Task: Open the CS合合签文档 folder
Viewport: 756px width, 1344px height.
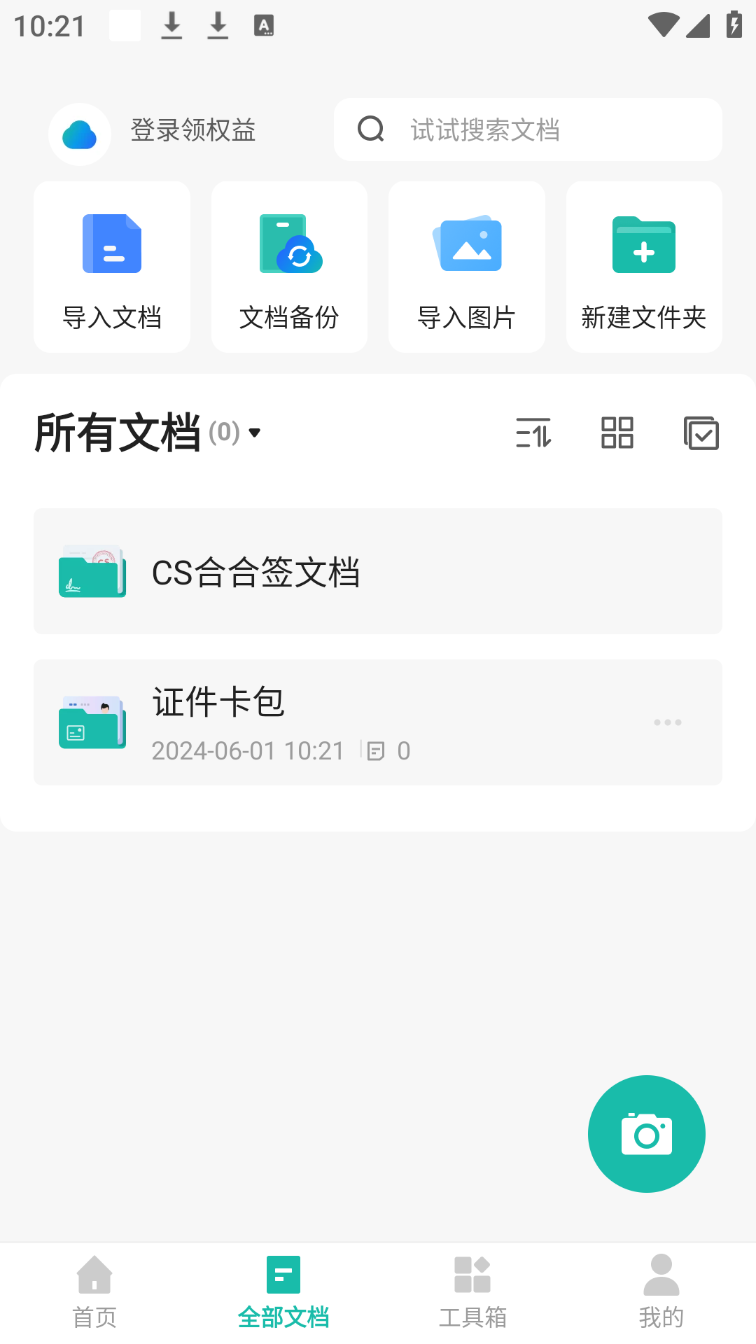Action: click(378, 571)
